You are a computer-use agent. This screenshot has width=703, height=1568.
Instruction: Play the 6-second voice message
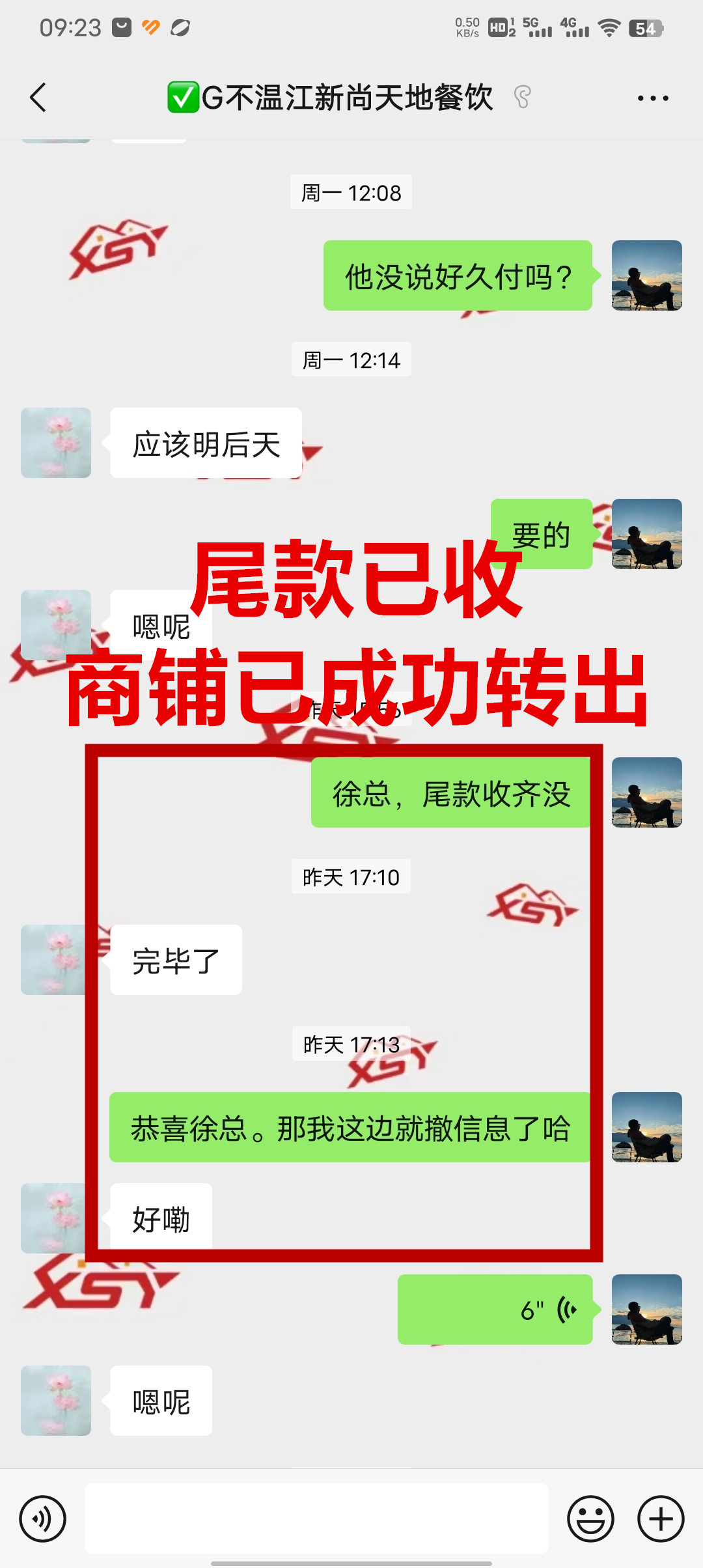coord(495,1309)
